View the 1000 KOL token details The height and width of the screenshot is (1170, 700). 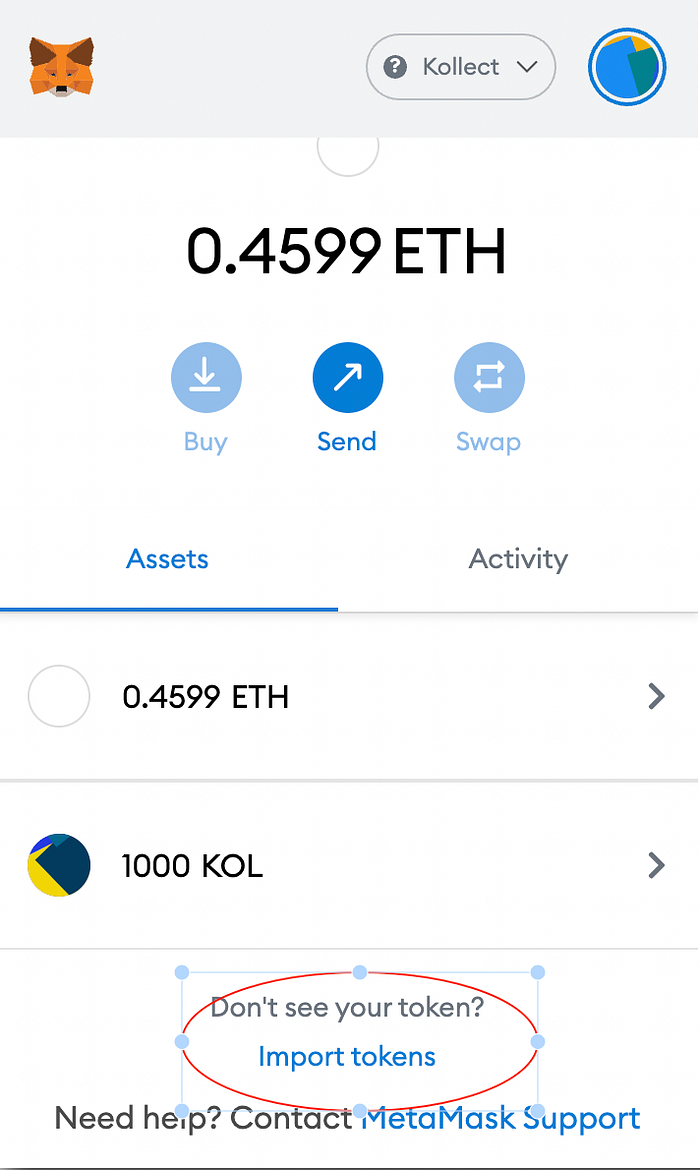tap(349, 865)
